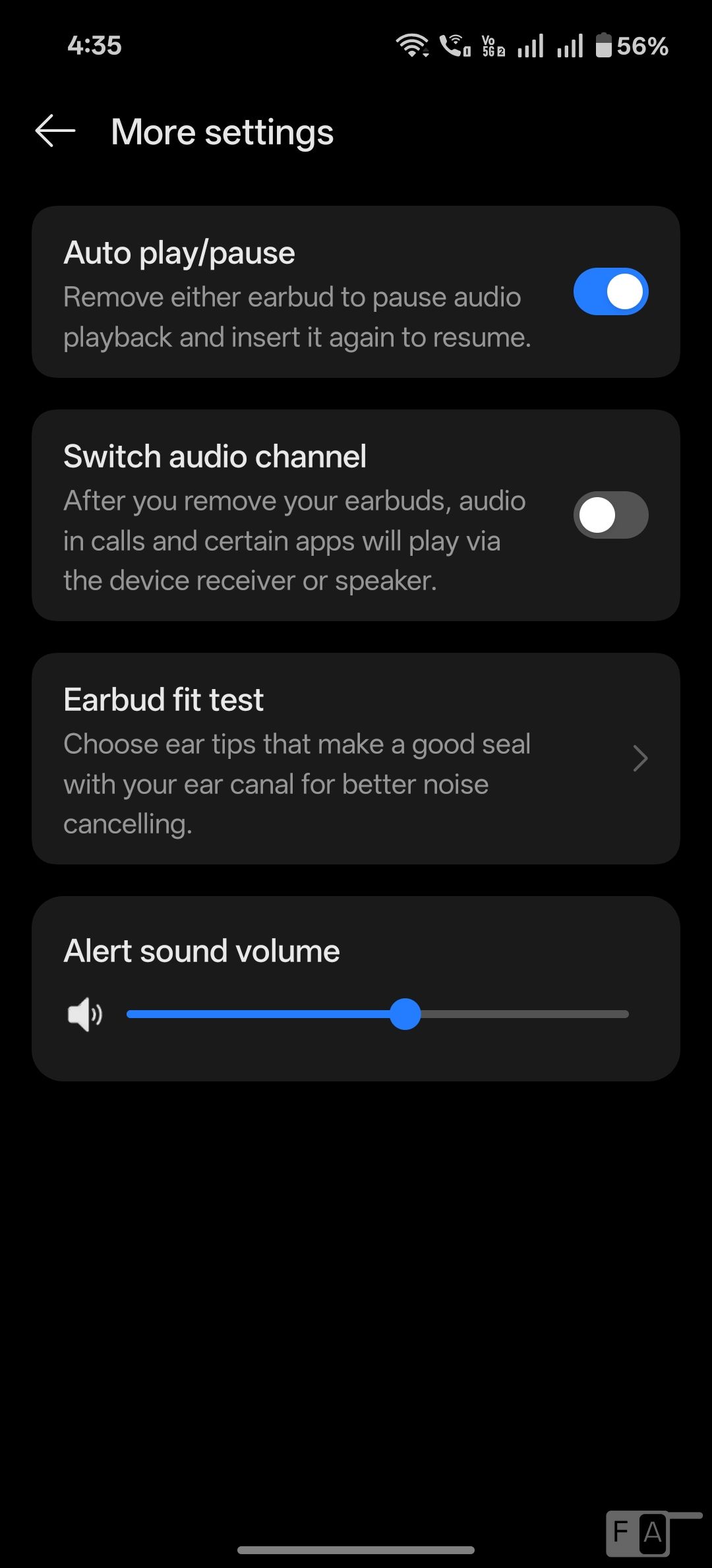Enable Switch audio channel
Image resolution: width=712 pixels, height=1568 pixels.
[610, 515]
